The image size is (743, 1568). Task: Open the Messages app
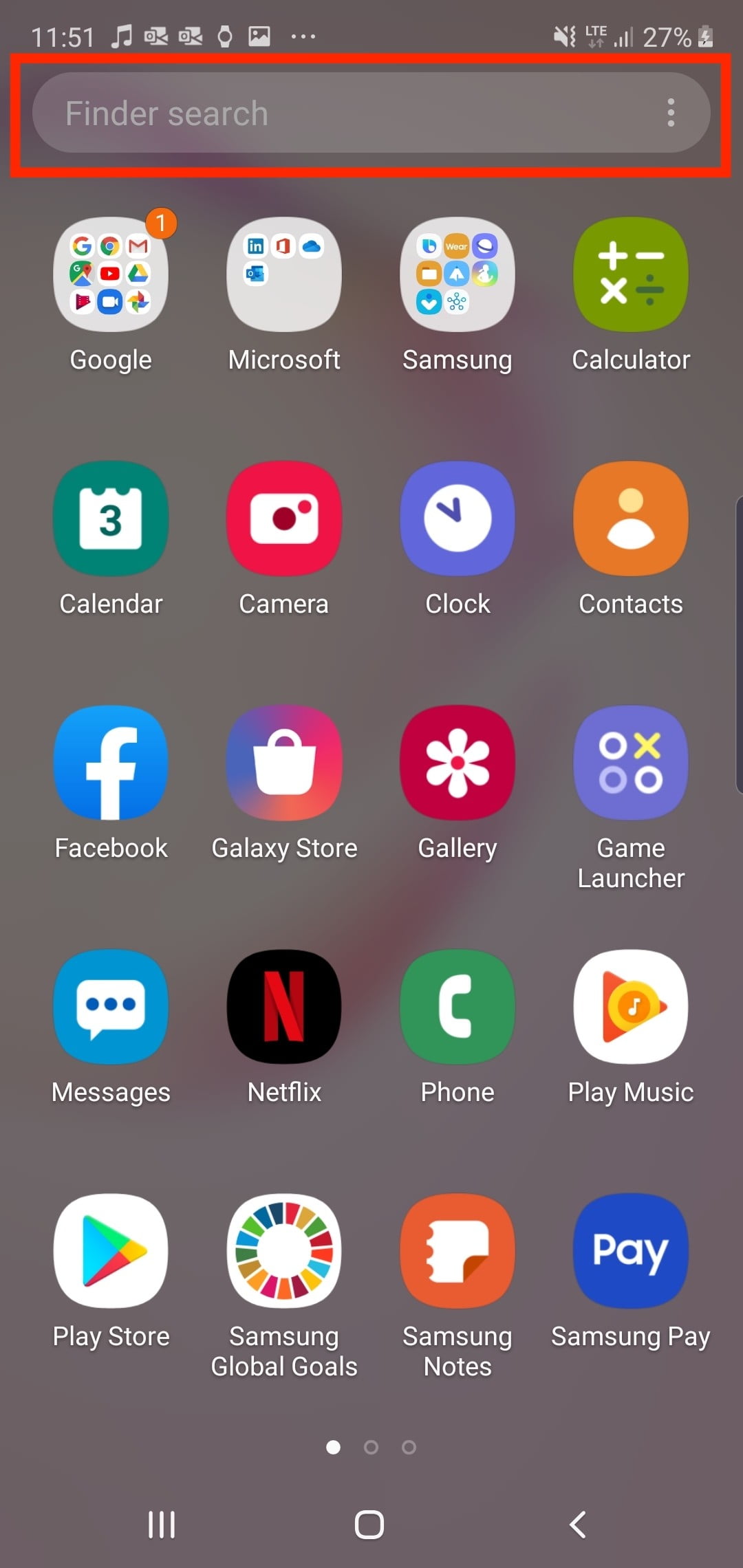pos(110,1008)
